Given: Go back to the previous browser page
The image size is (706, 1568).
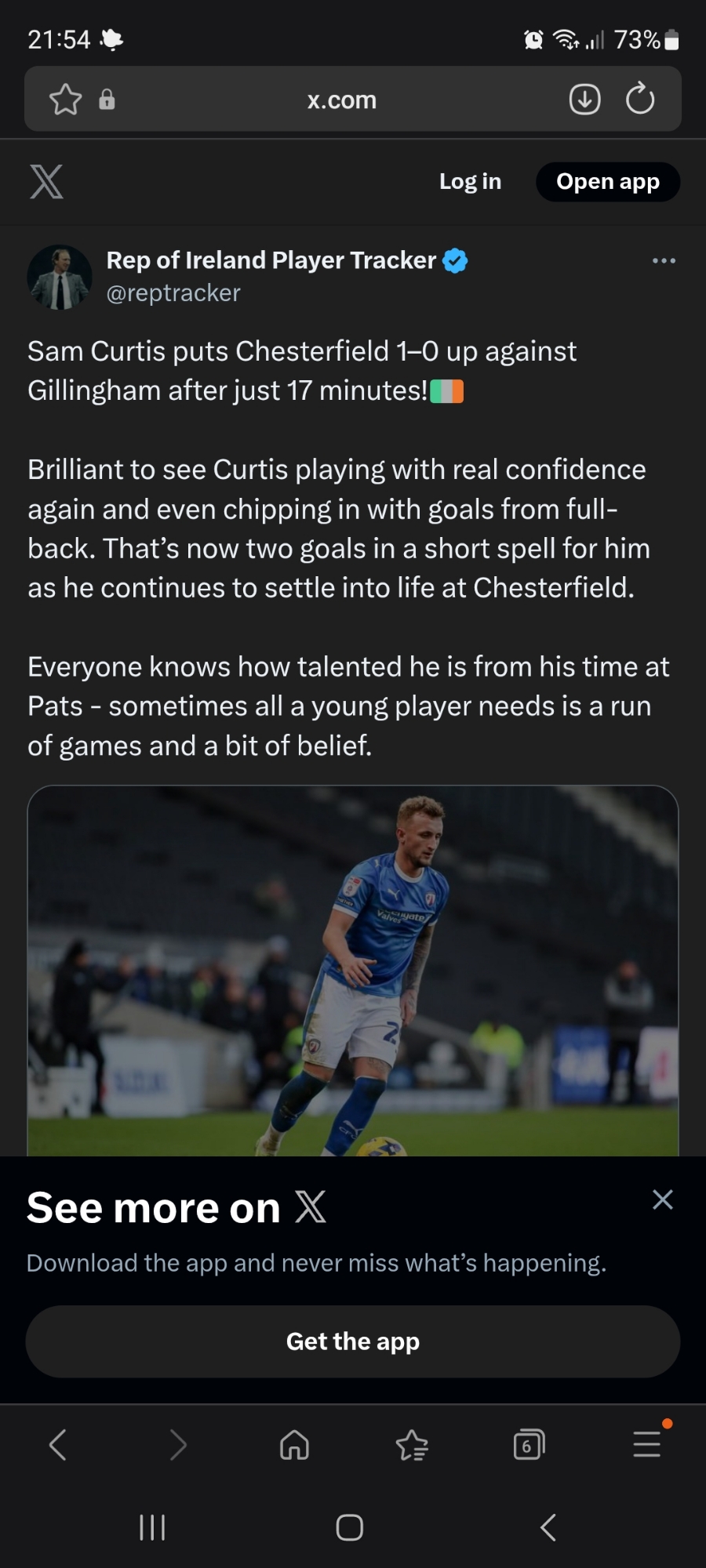Looking at the screenshot, I should pyautogui.click(x=58, y=1444).
